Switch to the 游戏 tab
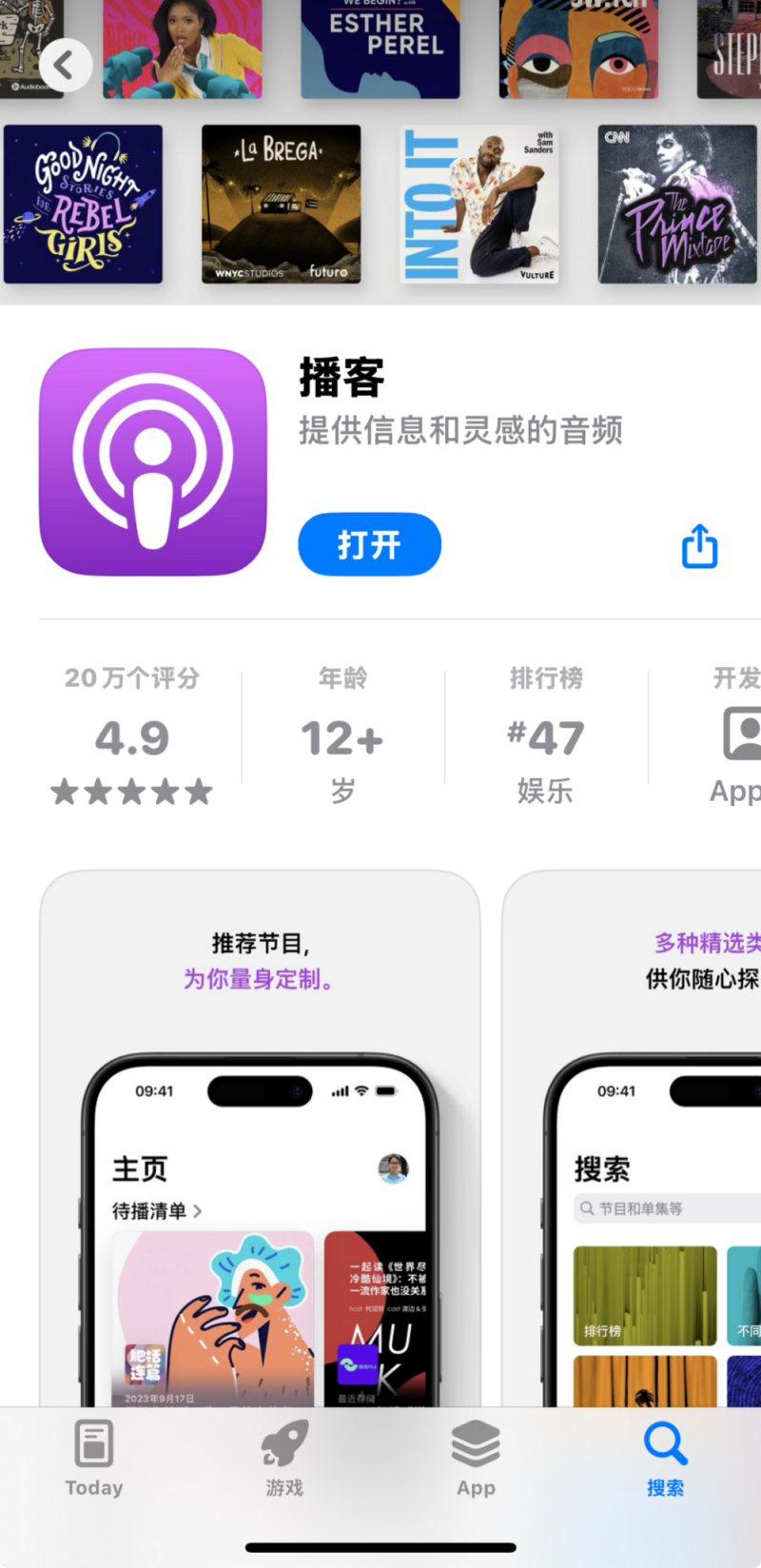 pyautogui.click(x=284, y=1458)
